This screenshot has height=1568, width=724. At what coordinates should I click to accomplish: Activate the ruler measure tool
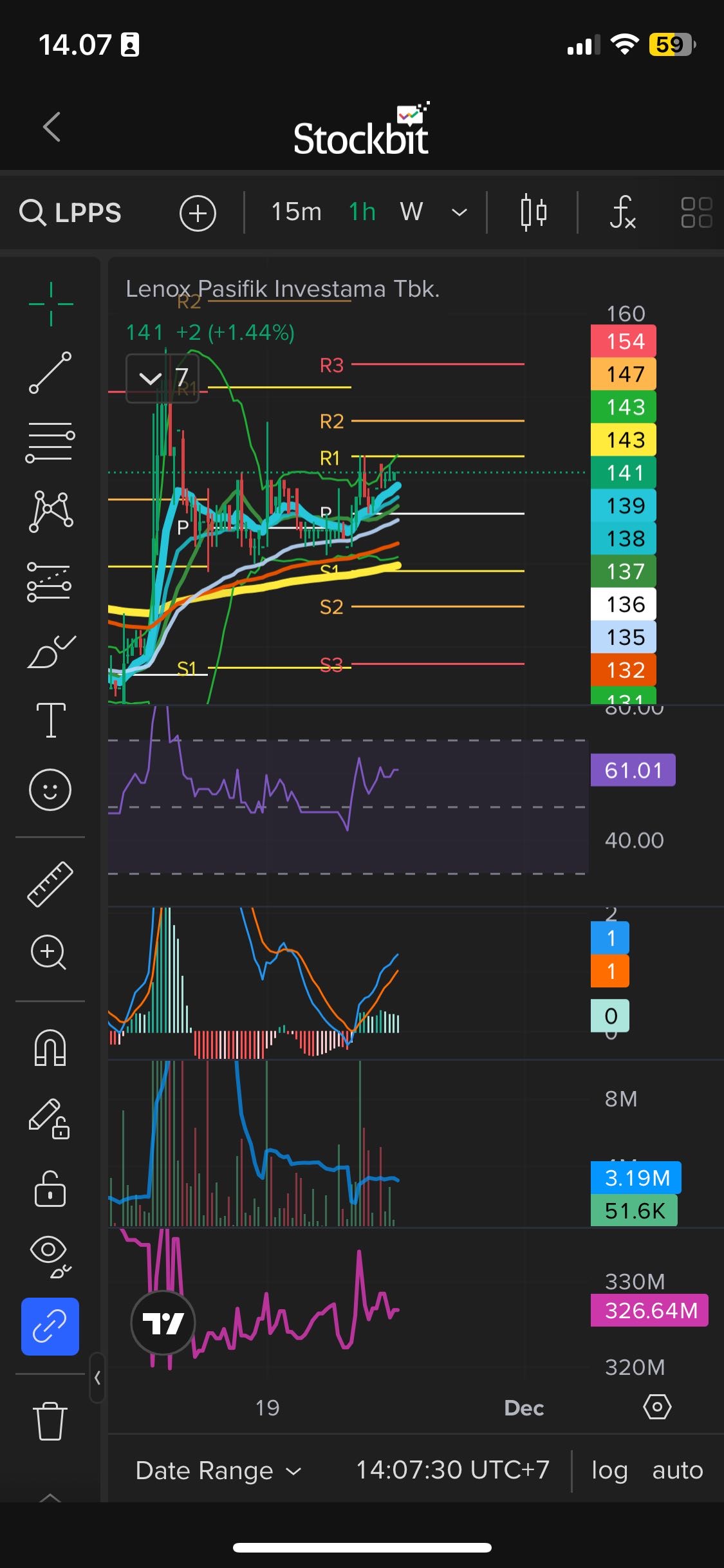click(50, 884)
